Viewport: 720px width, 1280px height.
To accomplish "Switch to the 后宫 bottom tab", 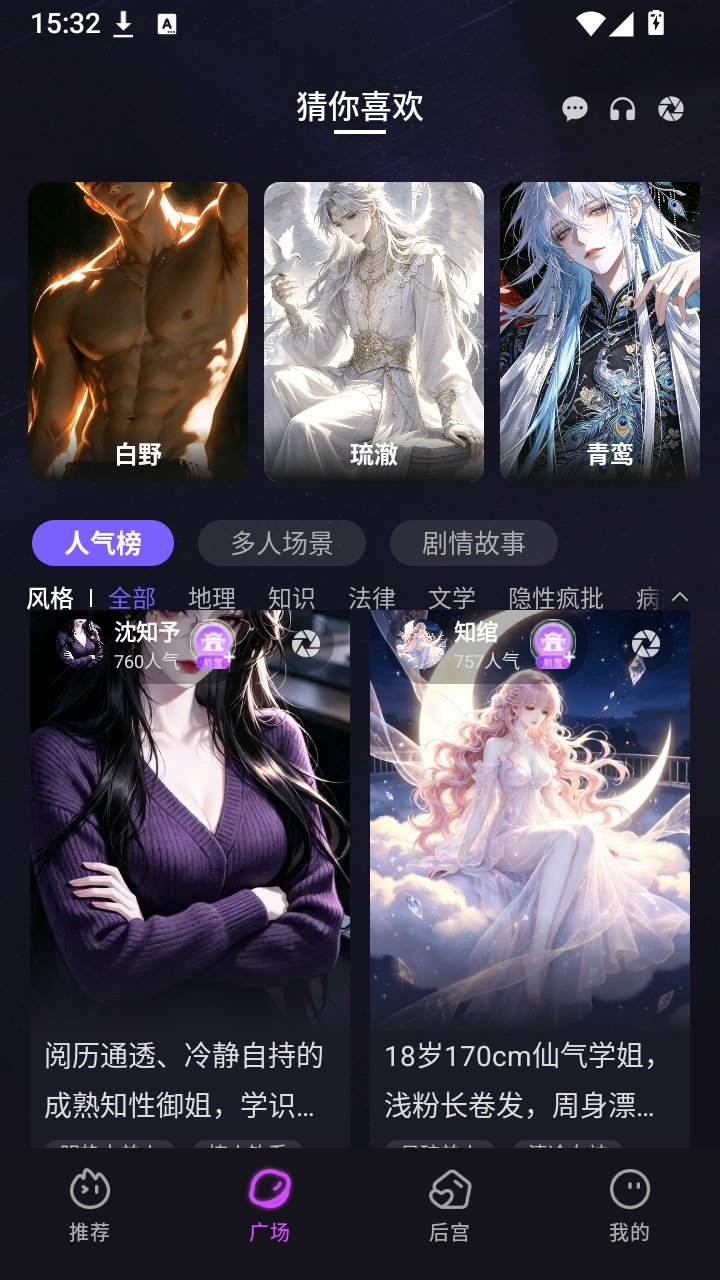I will coord(449,1207).
